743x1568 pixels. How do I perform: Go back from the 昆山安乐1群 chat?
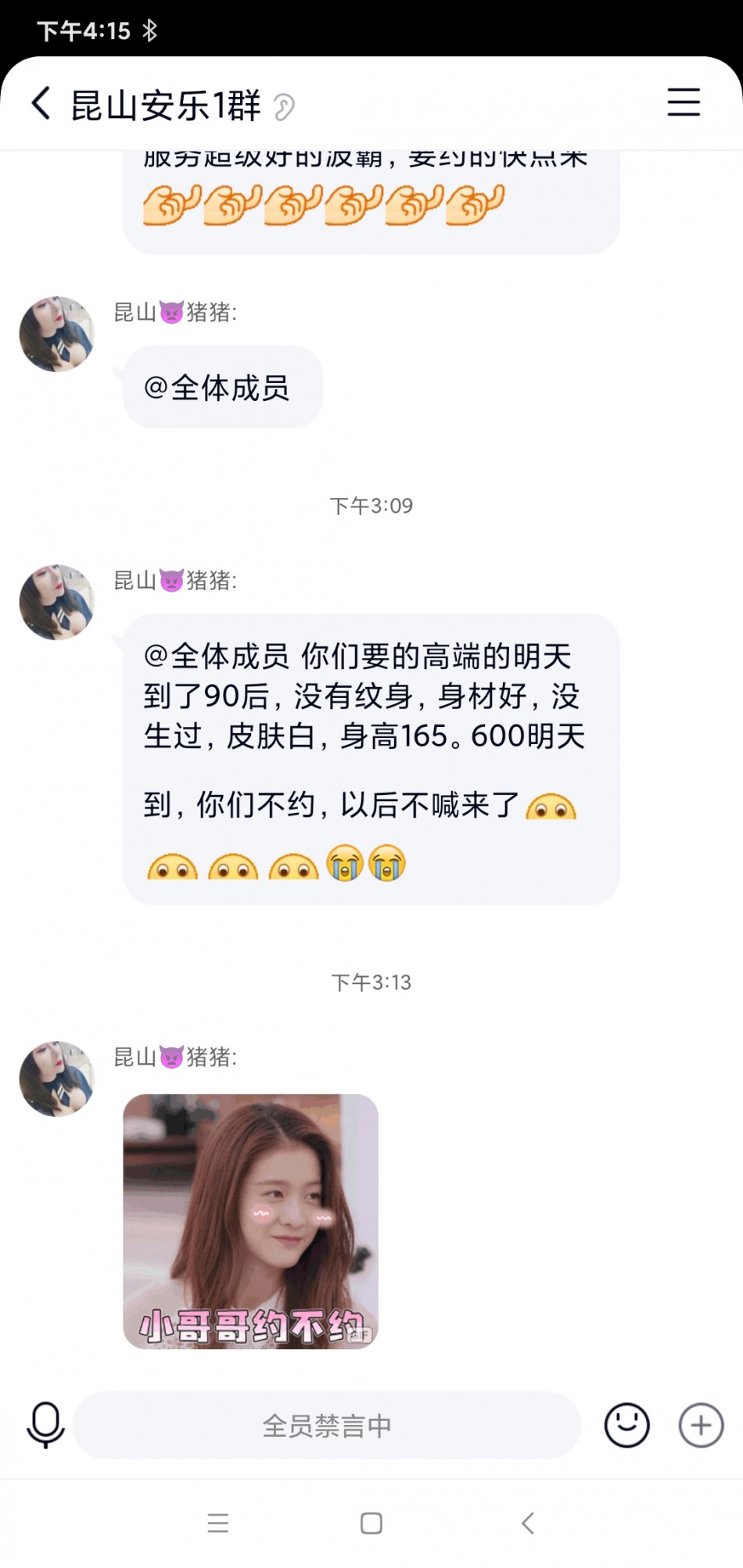[41, 104]
